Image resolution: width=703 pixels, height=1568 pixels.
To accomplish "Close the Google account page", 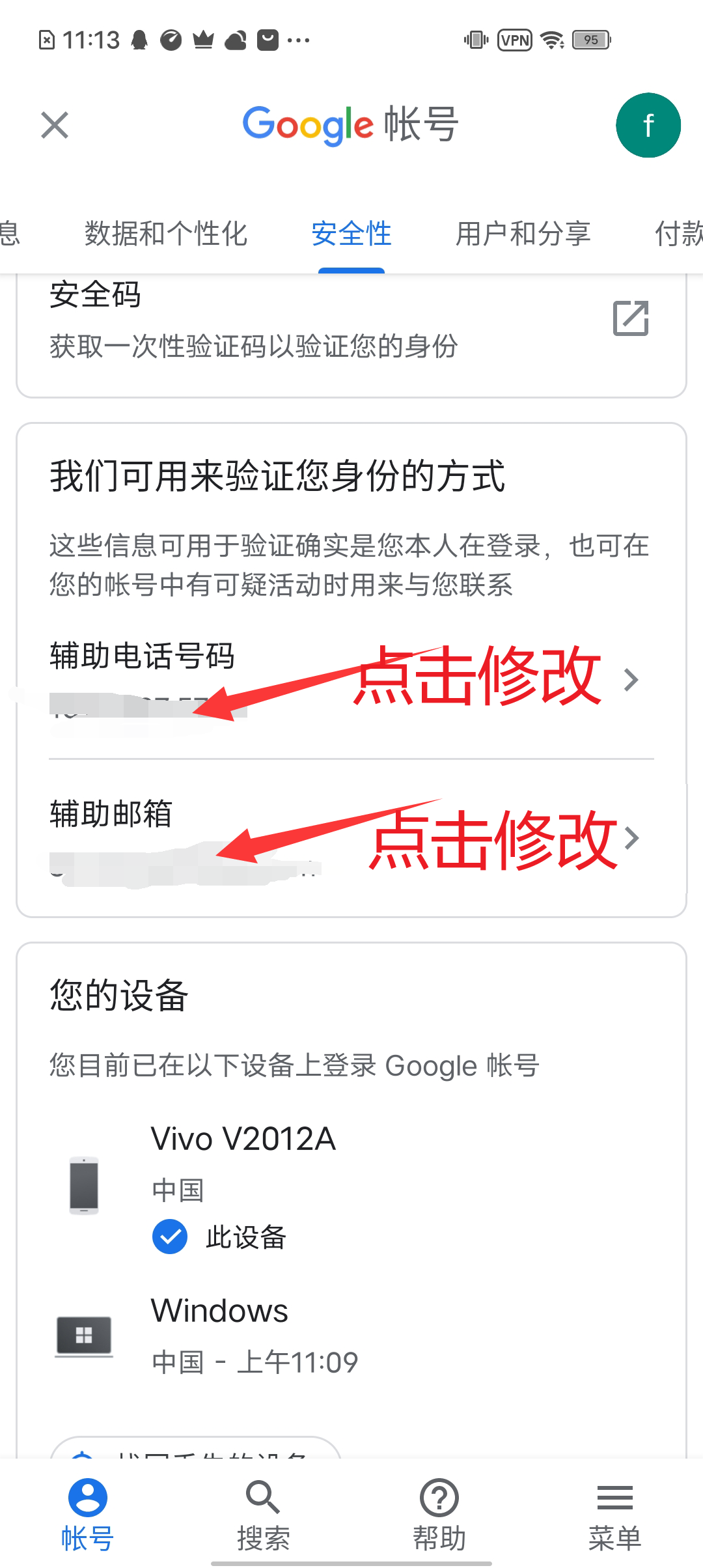I will point(55,125).
